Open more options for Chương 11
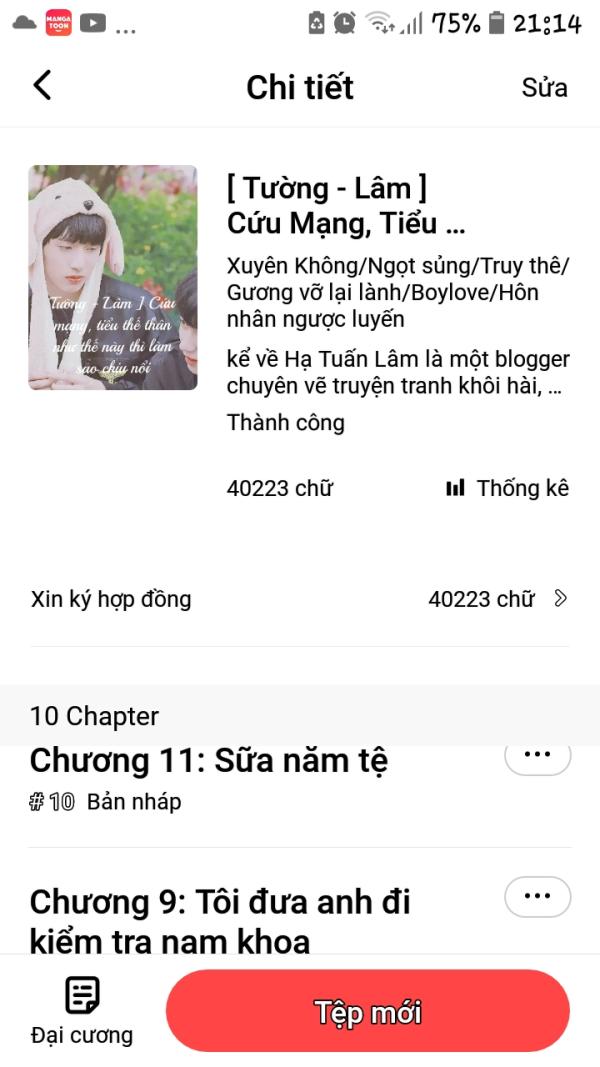 (x=537, y=756)
